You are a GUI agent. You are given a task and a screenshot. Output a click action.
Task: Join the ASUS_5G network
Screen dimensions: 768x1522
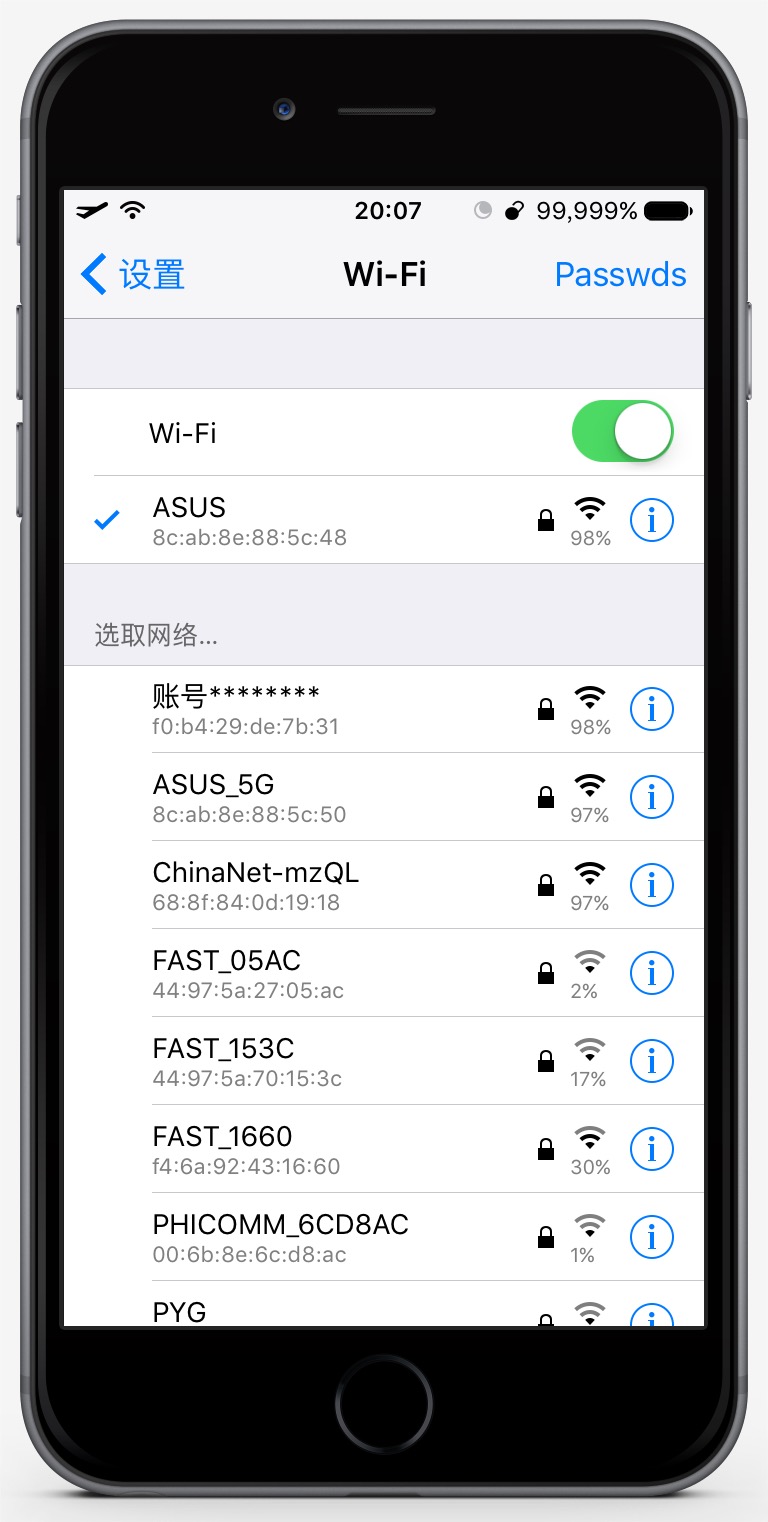(x=300, y=797)
